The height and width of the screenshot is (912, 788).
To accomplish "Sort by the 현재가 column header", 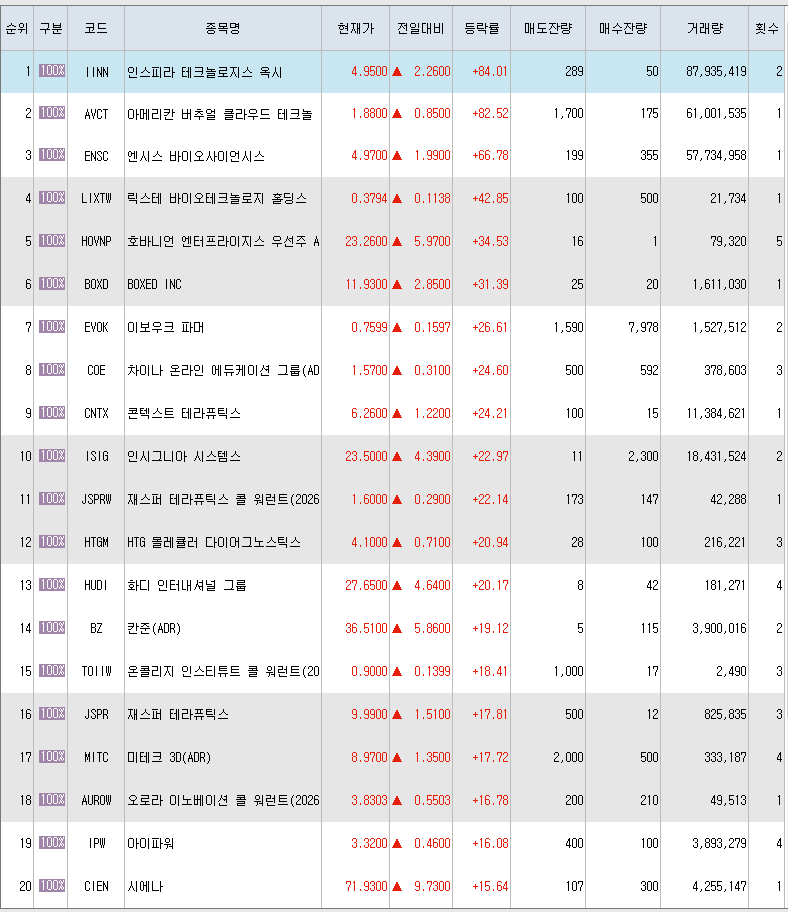I will click(x=356, y=28).
